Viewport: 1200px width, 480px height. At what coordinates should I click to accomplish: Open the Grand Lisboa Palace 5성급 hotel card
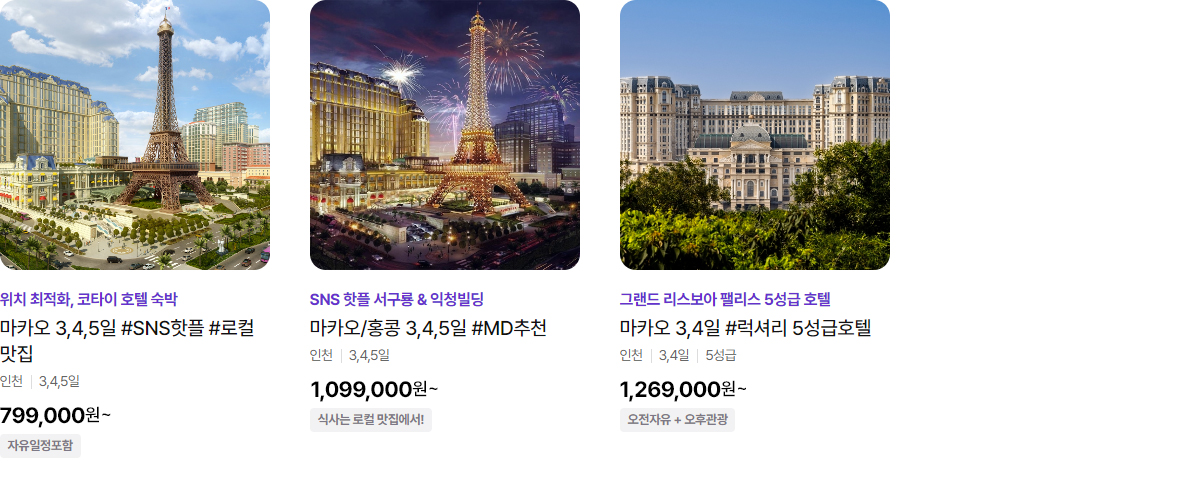pyautogui.click(x=754, y=135)
